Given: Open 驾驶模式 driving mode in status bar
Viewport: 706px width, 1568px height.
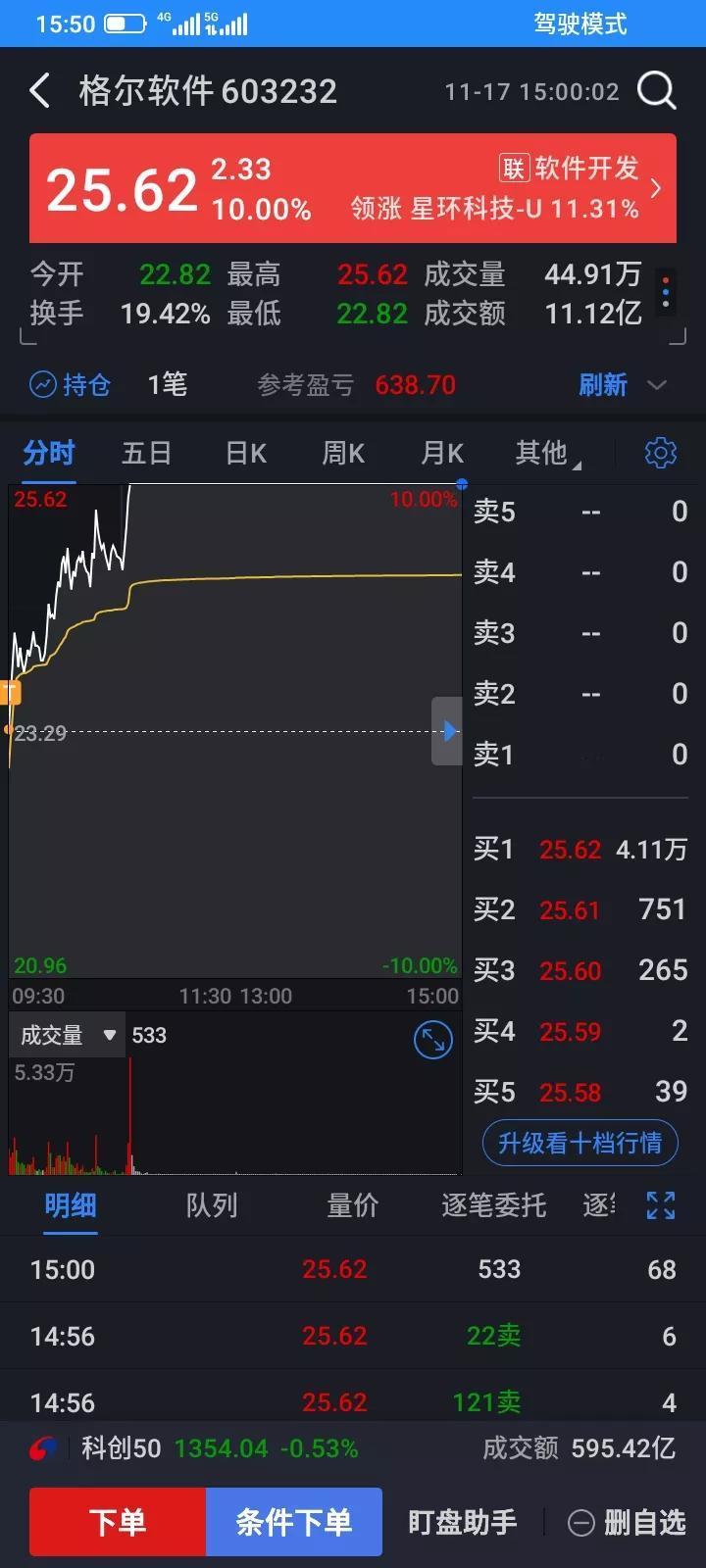Looking at the screenshot, I should pyautogui.click(x=580, y=23).
